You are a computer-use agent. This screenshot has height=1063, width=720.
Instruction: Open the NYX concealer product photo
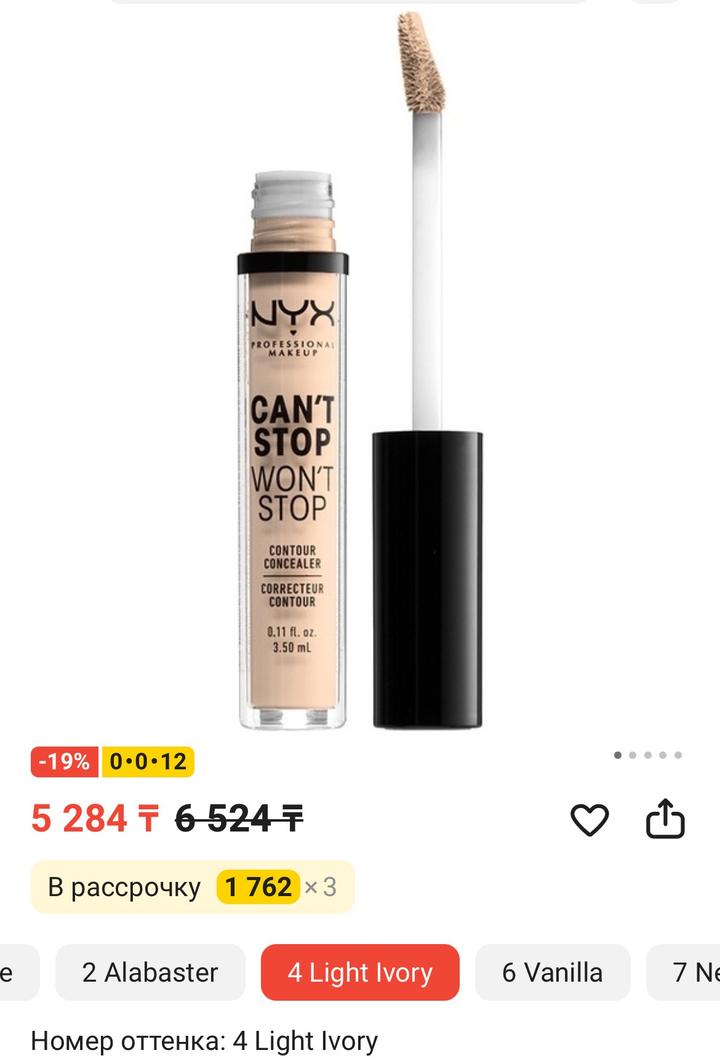(360, 380)
